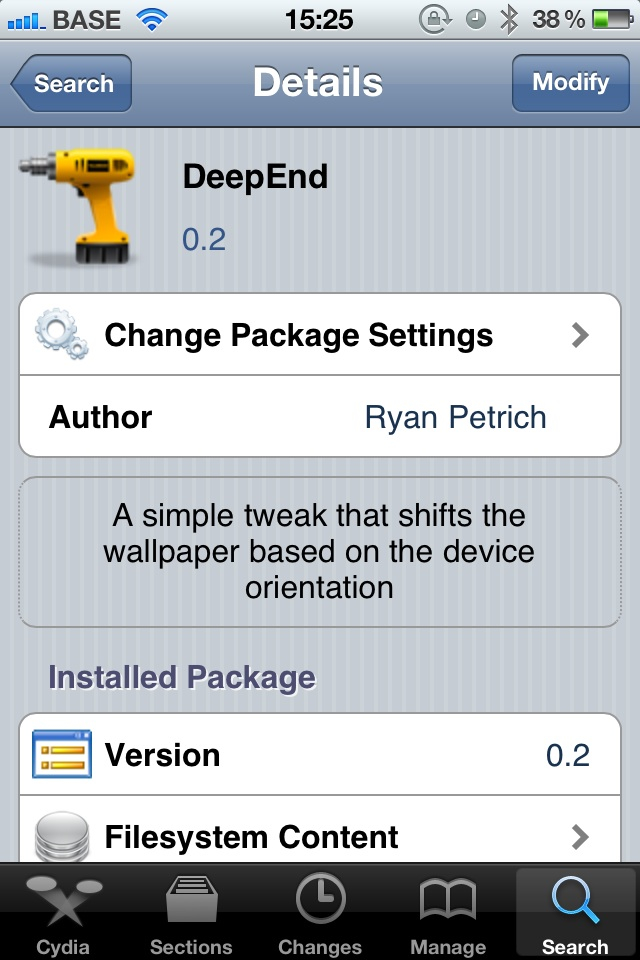
Task: Open the Changes tab
Action: (x=320, y=913)
